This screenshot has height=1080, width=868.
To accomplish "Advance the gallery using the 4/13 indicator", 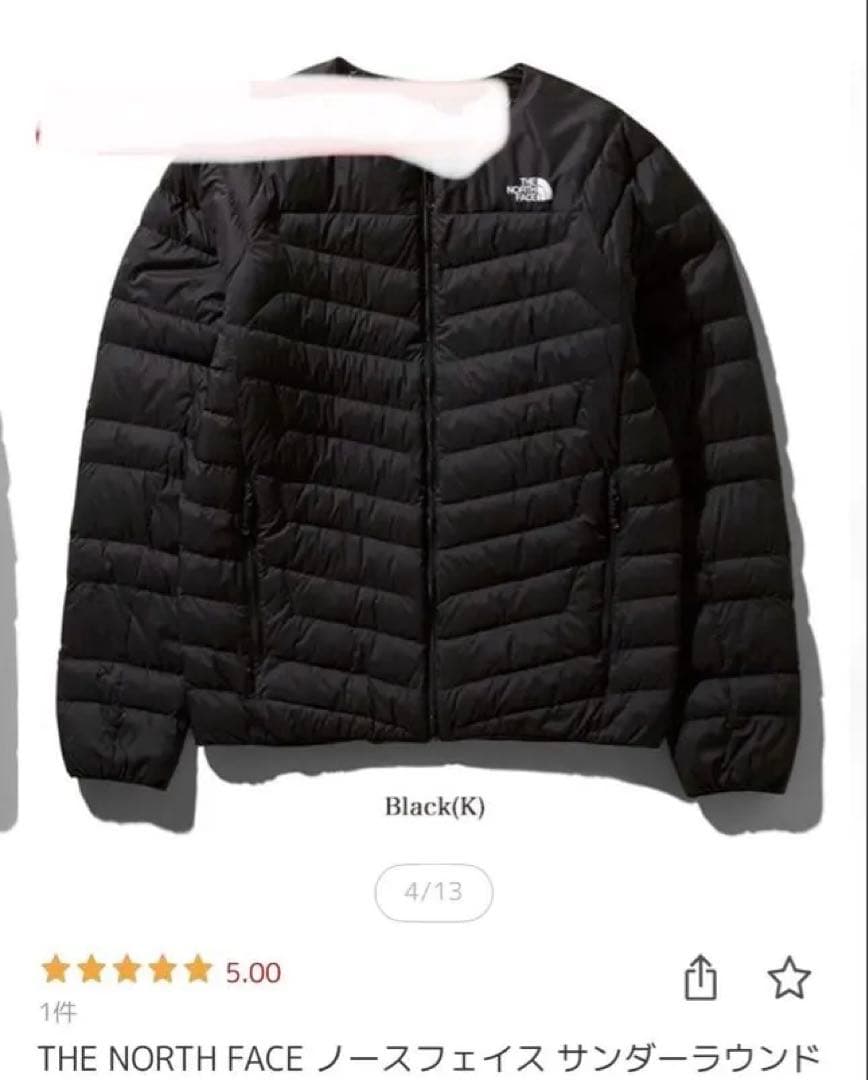I will pyautogui.click(x=434, y=889).
